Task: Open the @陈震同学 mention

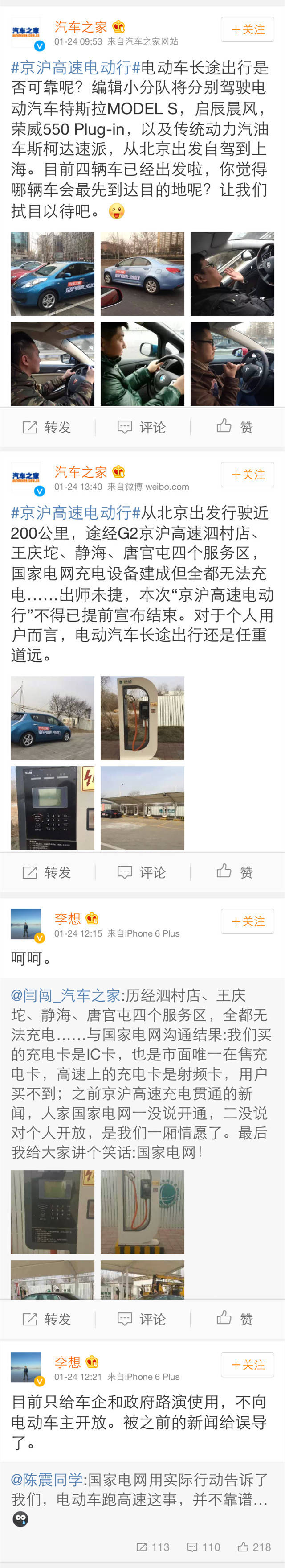Action: 46,1479
